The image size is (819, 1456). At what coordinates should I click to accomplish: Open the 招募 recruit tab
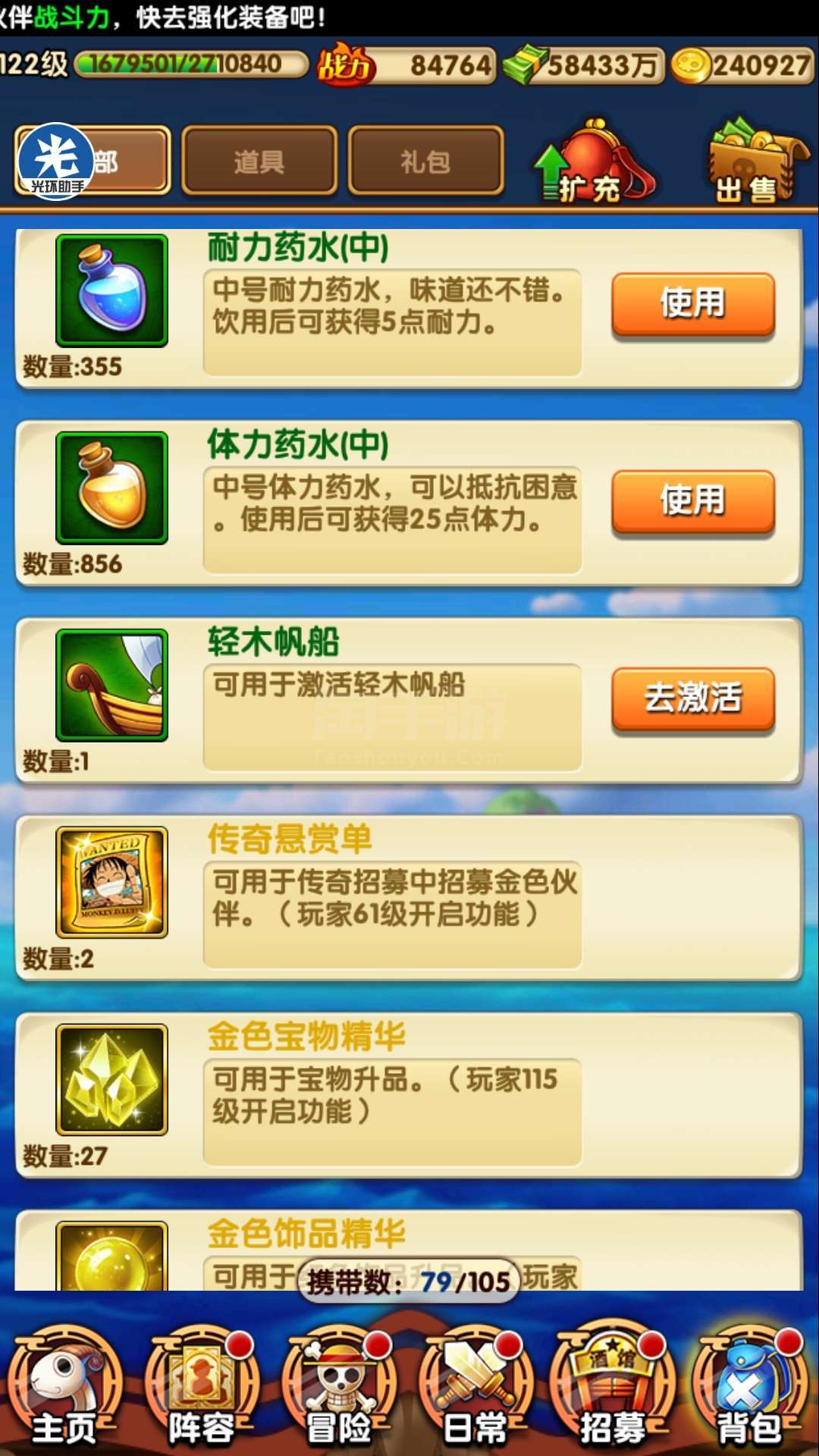tap(613, 1388)
